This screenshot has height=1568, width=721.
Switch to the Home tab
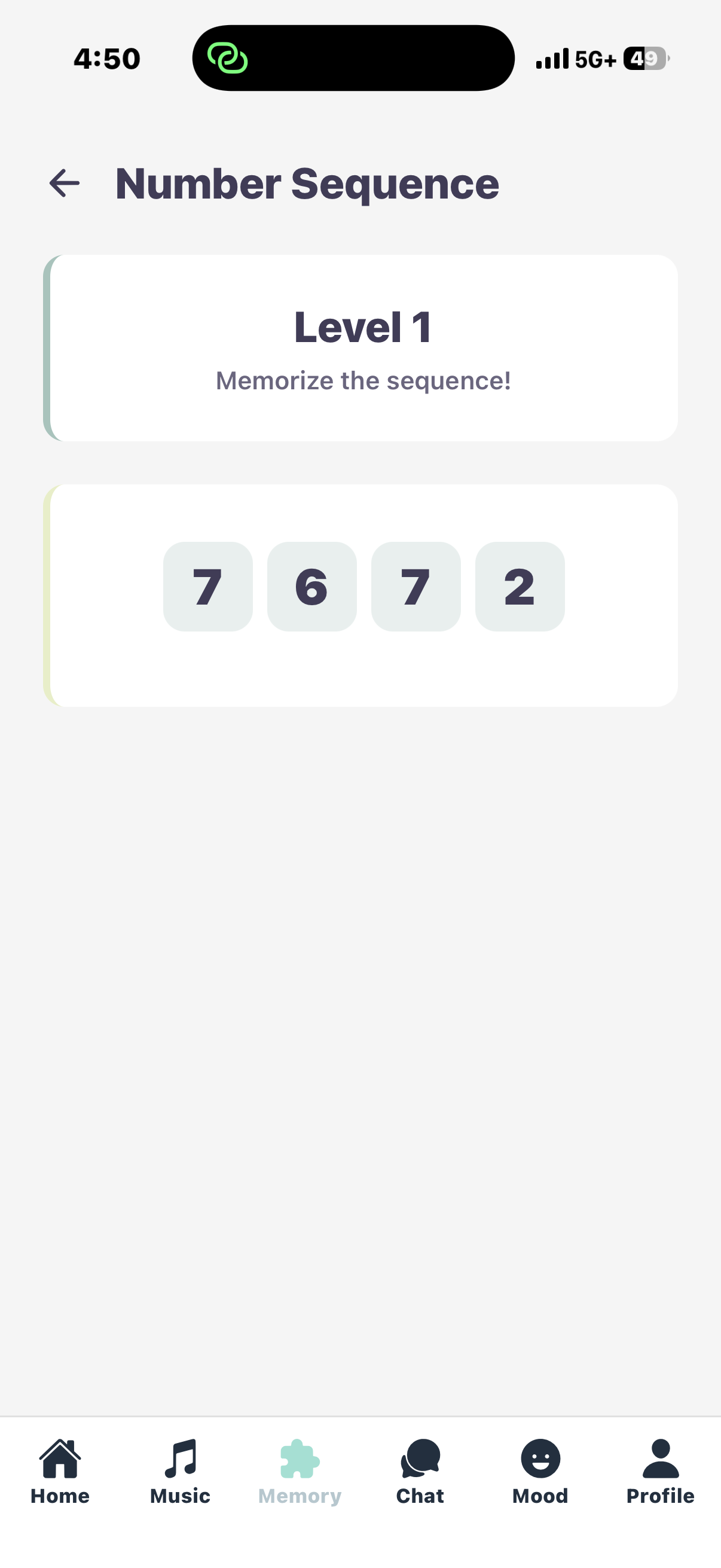(60, 1471)
